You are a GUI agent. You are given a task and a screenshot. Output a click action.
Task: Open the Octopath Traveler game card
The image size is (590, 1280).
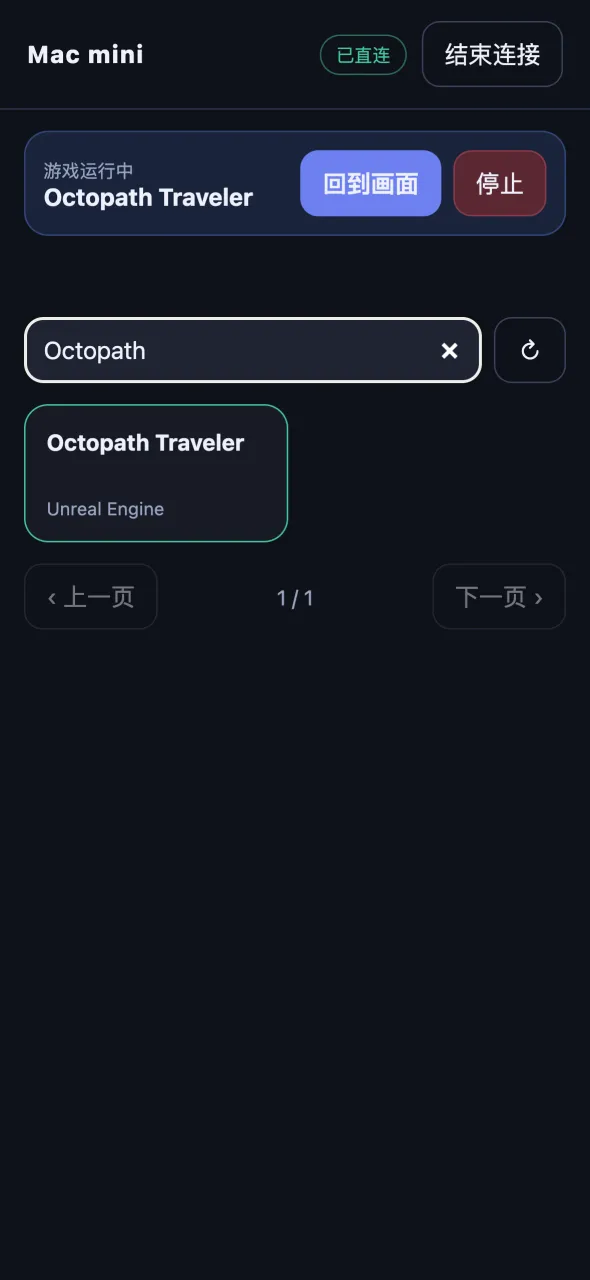point(156,473)
